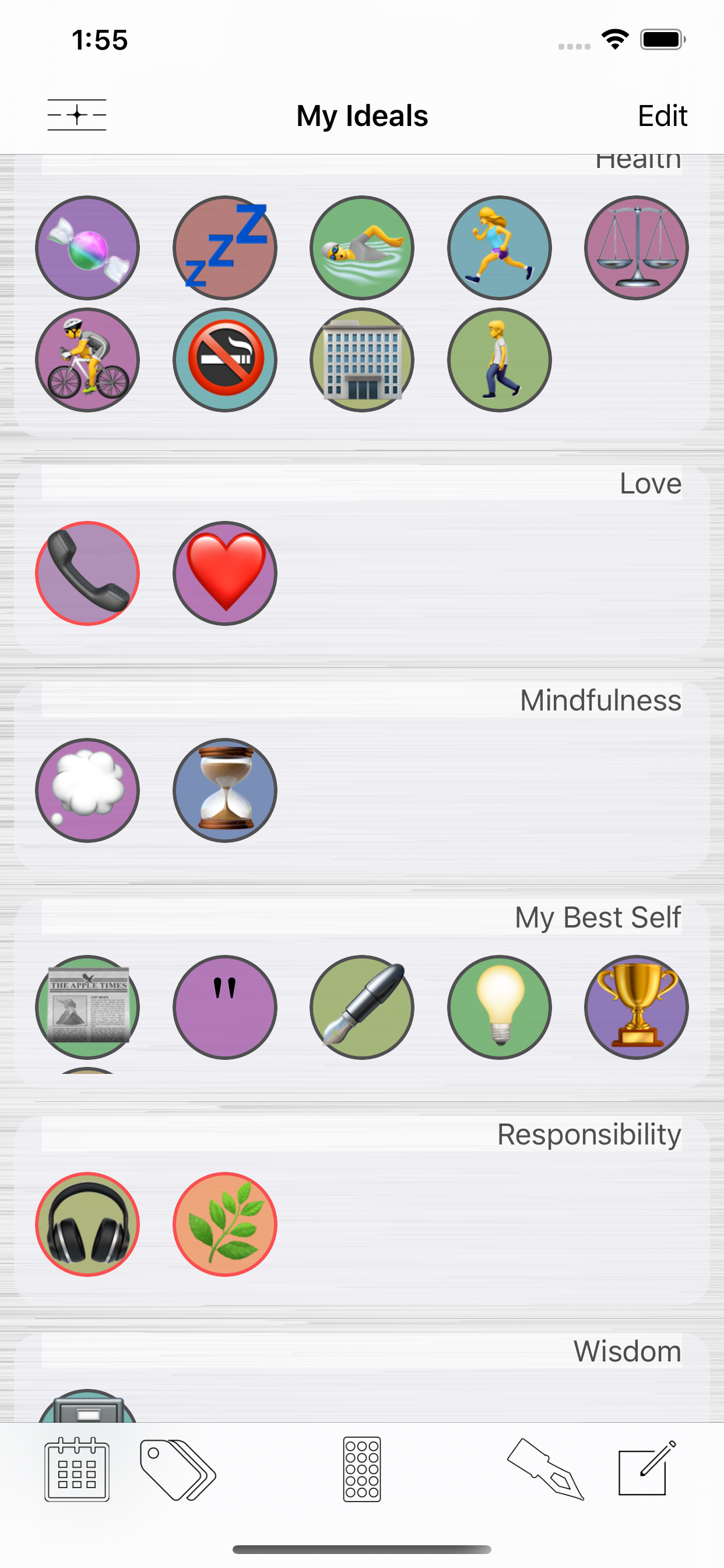Open the settings sliders icon
This screenshot has width=724, height=1568.
point(77,115)
